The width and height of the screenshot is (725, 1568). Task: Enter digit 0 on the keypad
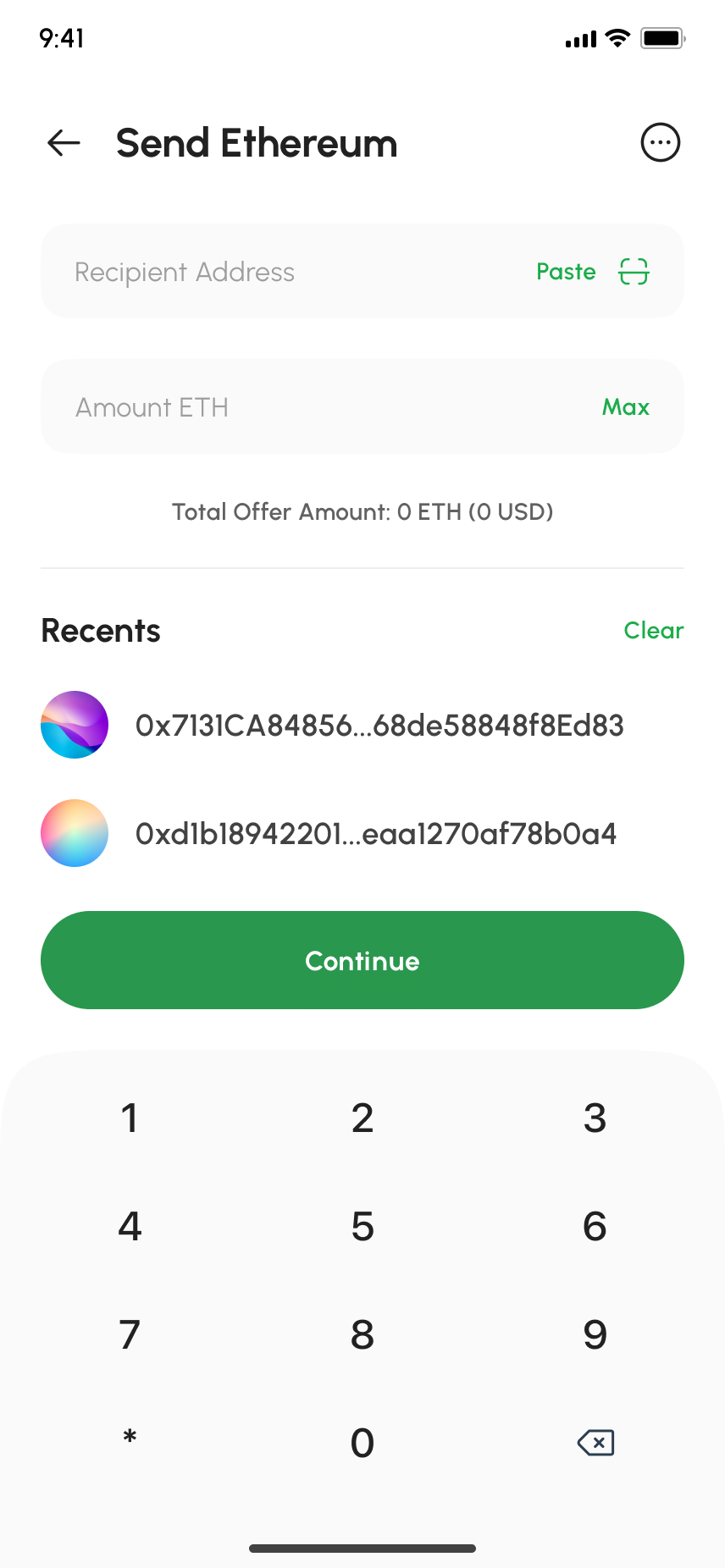(x=362, y=1443)
